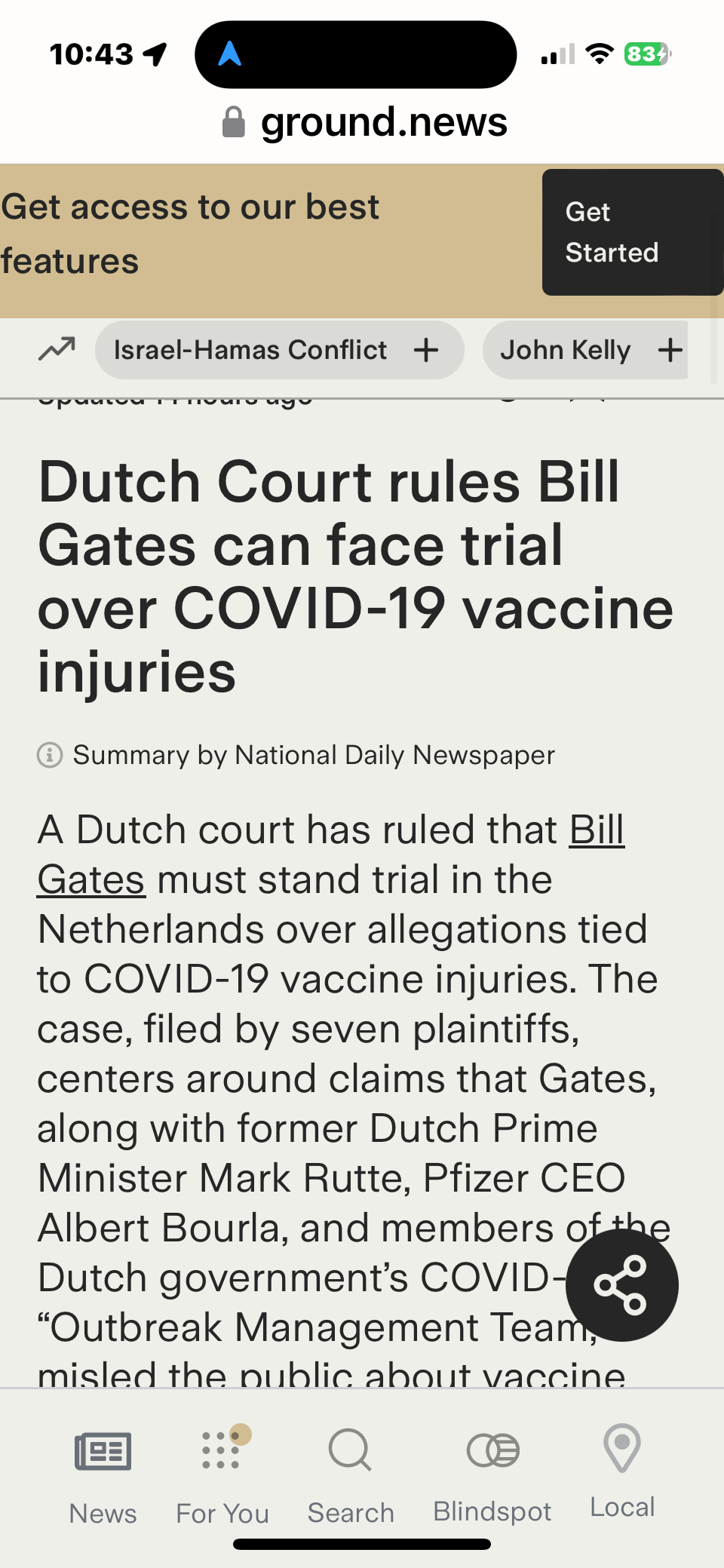Screen dimensions: 724x1568
Task: Open the trending topics arrow icon
Action: click(57, 349)
